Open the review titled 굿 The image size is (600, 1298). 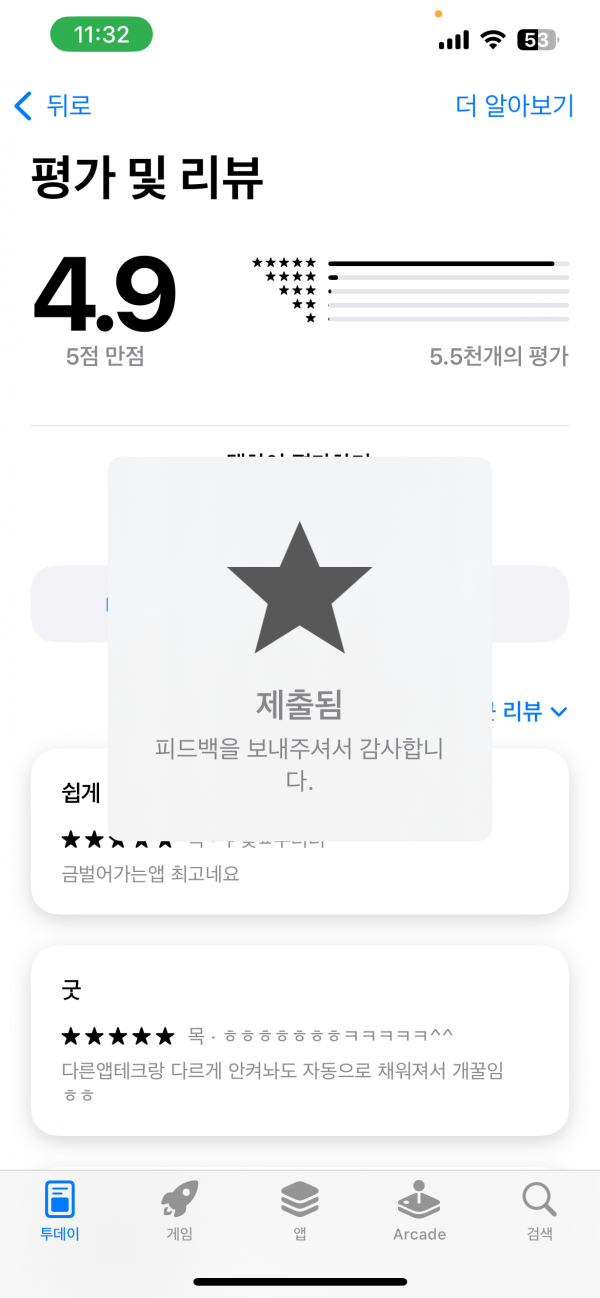[x=300, y=1040]
